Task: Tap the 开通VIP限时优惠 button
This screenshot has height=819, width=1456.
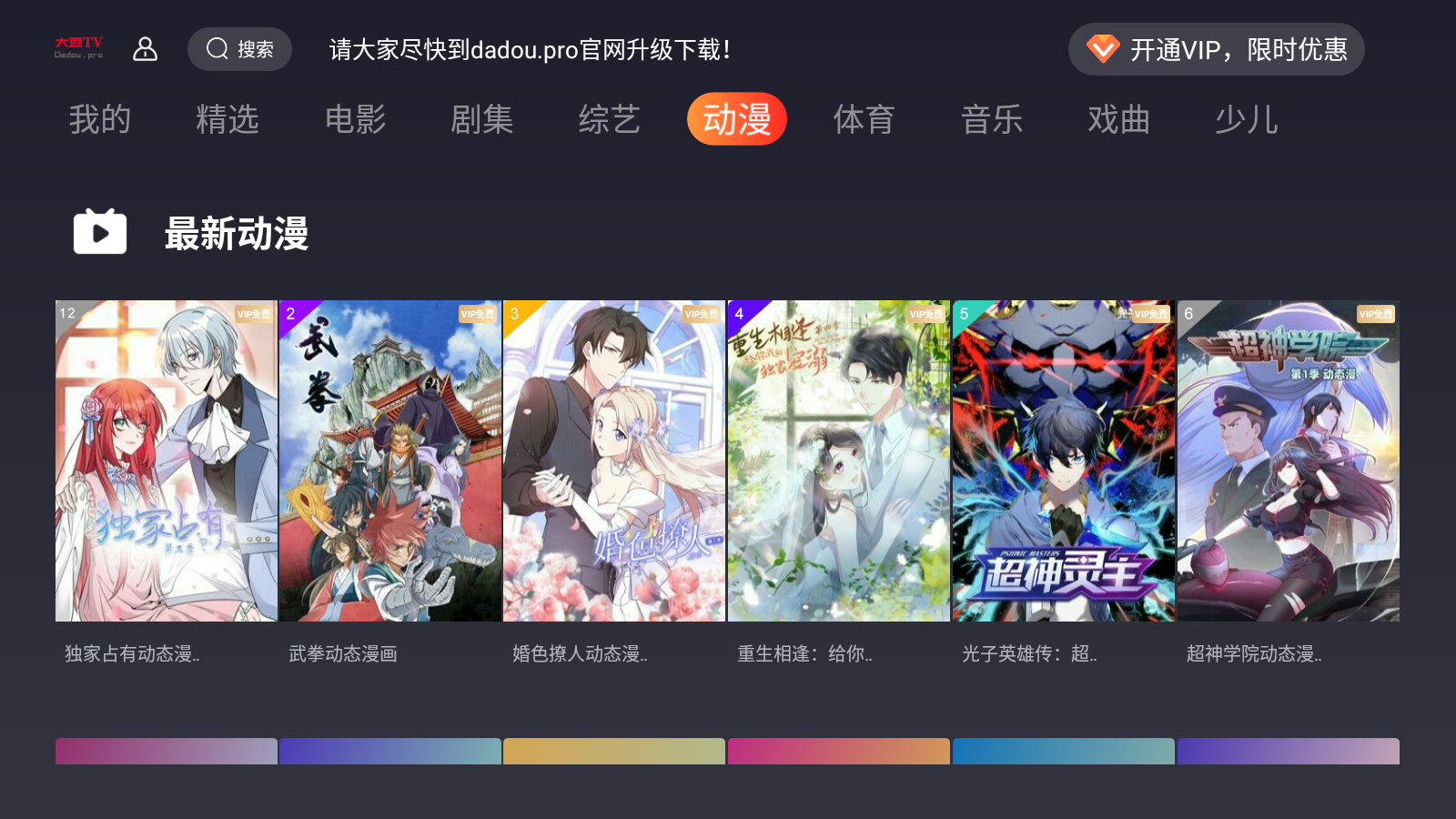Action: pyautogui.click(x=1216, y=49)
